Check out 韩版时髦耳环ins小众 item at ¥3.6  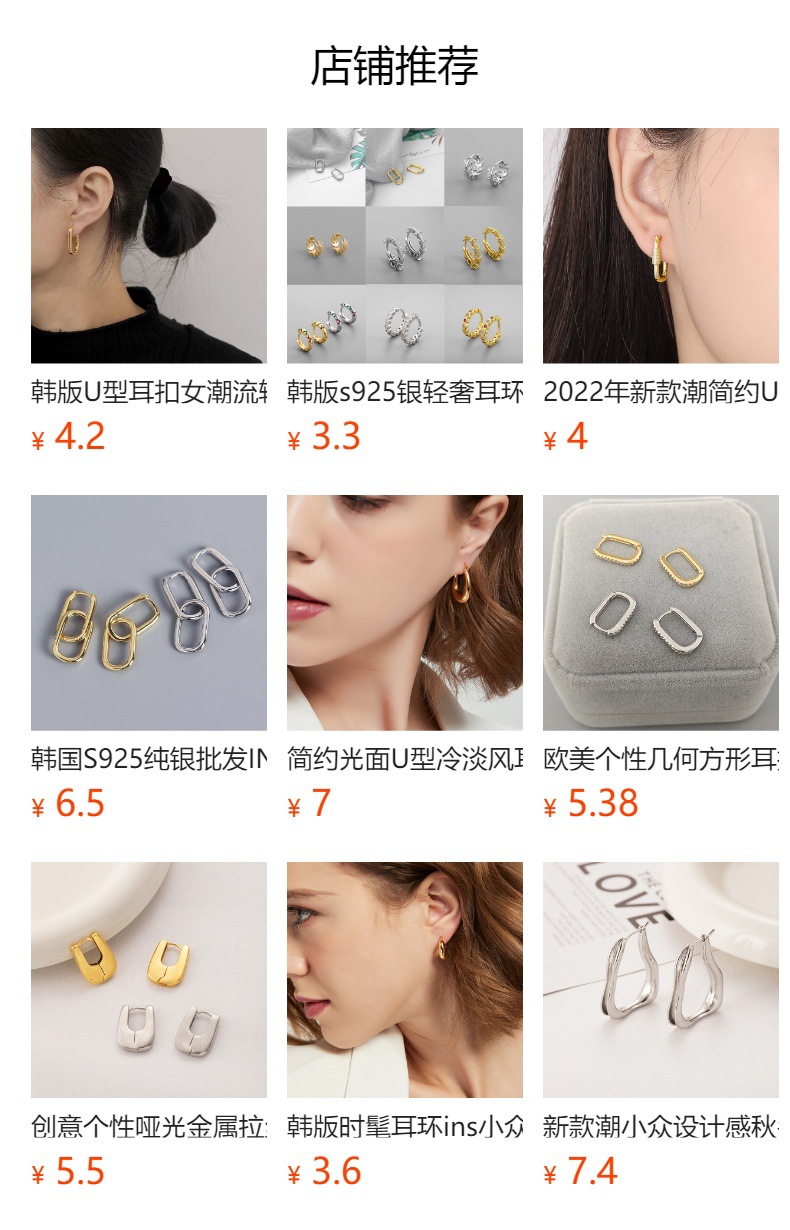[404, 980]
